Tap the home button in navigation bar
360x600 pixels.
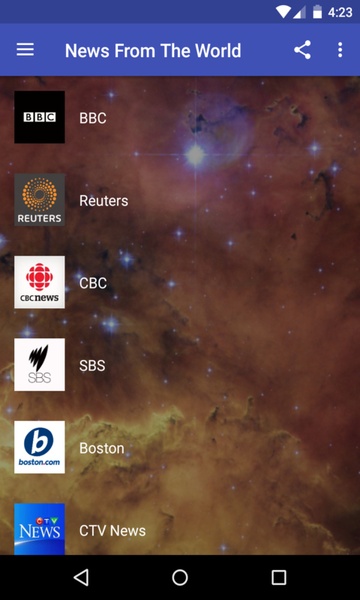[x=180, y=577]
